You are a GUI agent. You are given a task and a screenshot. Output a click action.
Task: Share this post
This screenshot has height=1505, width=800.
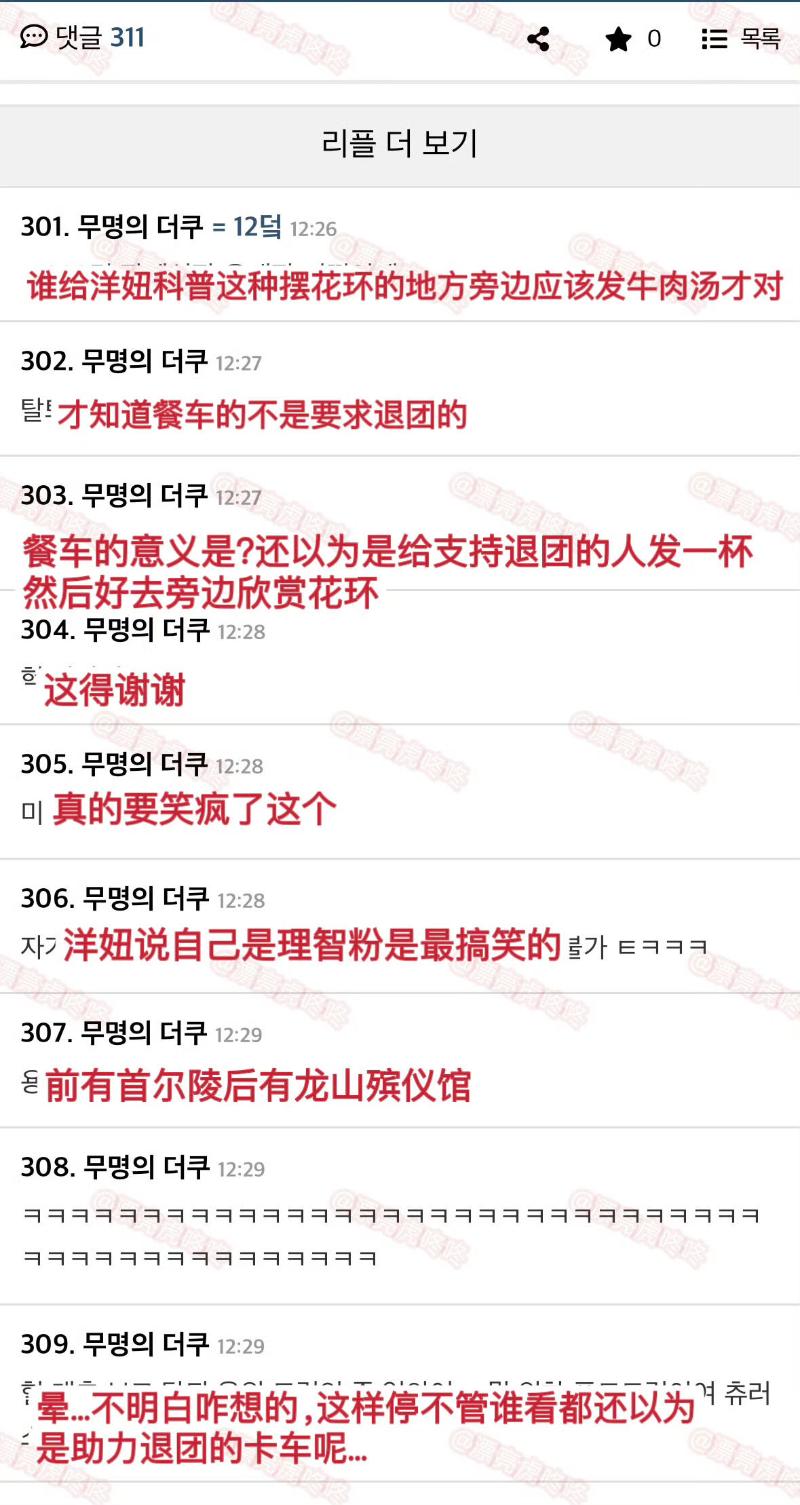point(538,39)
